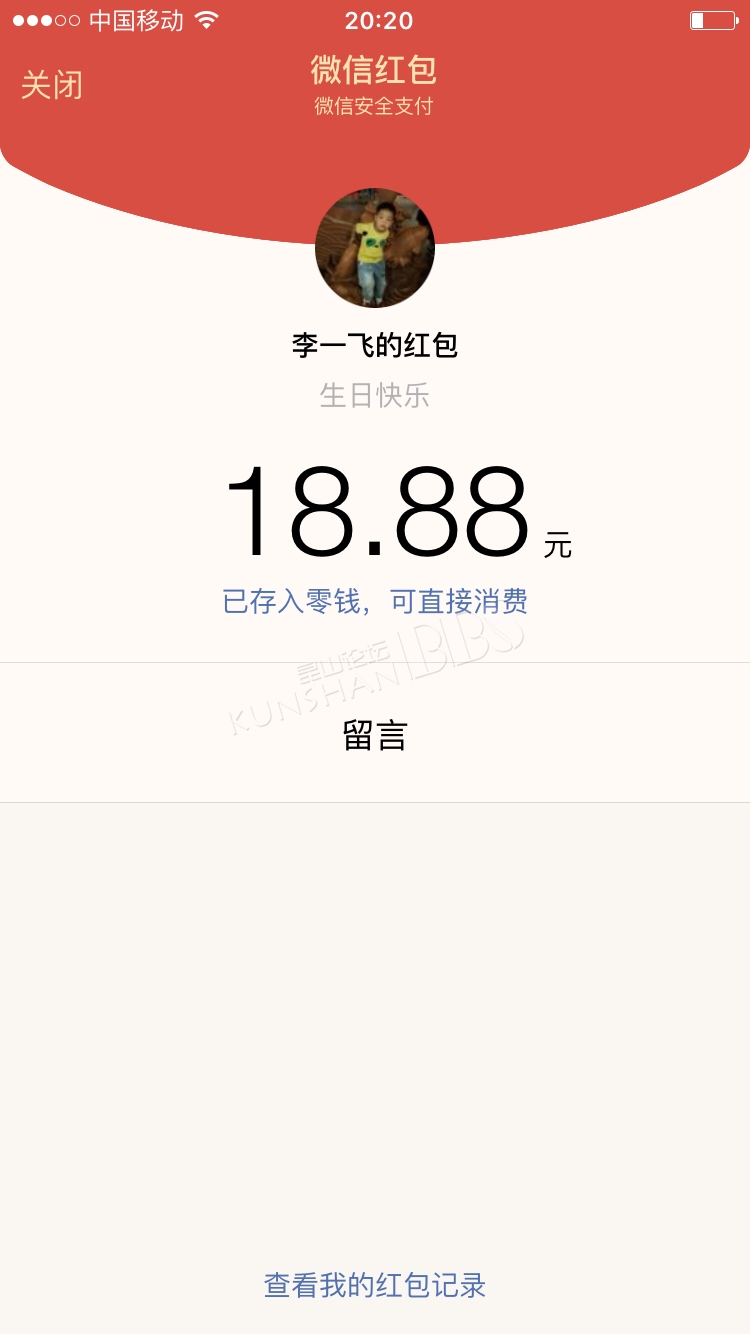Screen dimensions: 750x1334
Task: Tap 留言 to leave a message
Action: coord(375,733)
